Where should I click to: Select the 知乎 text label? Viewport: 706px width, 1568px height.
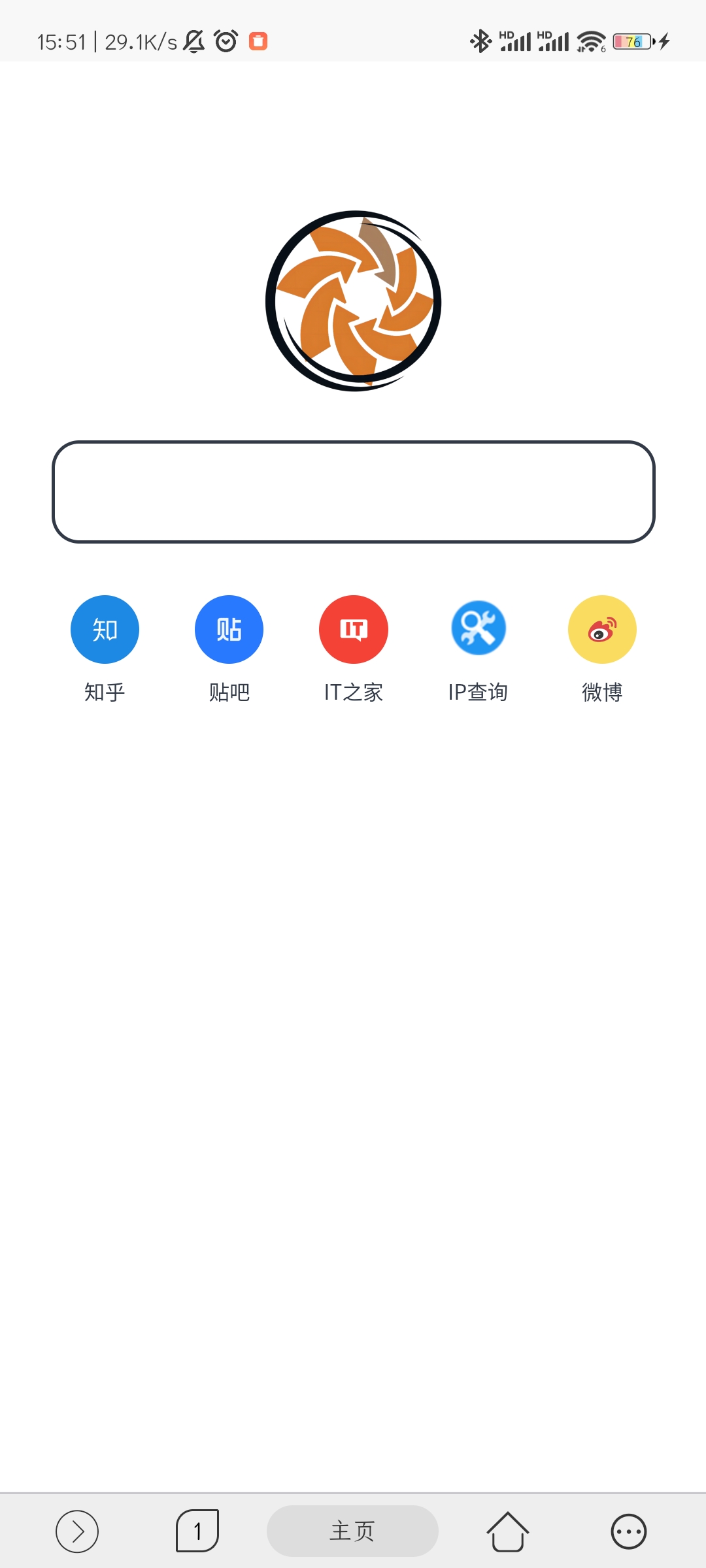(105, 691)
